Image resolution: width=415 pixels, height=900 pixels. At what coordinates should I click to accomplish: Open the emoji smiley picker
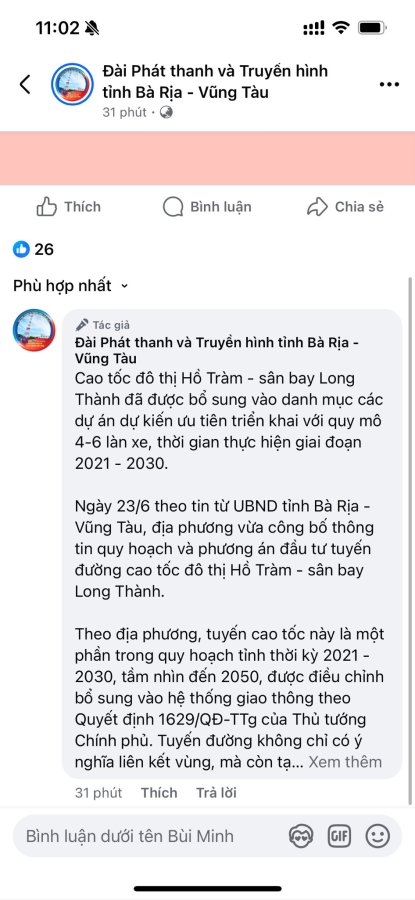click(378, 836)
